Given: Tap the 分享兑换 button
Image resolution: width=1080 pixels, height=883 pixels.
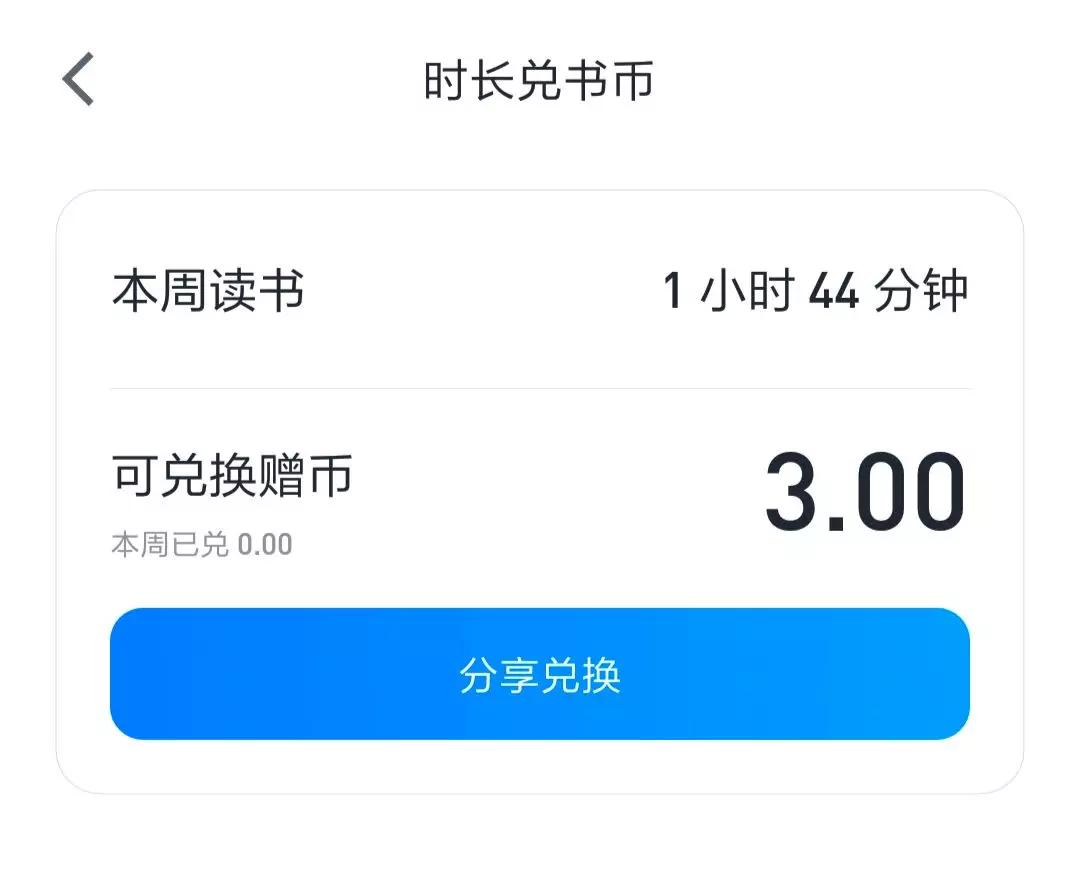Looking at the screenshot, I should pyautogui.click(x=540, y=674).
